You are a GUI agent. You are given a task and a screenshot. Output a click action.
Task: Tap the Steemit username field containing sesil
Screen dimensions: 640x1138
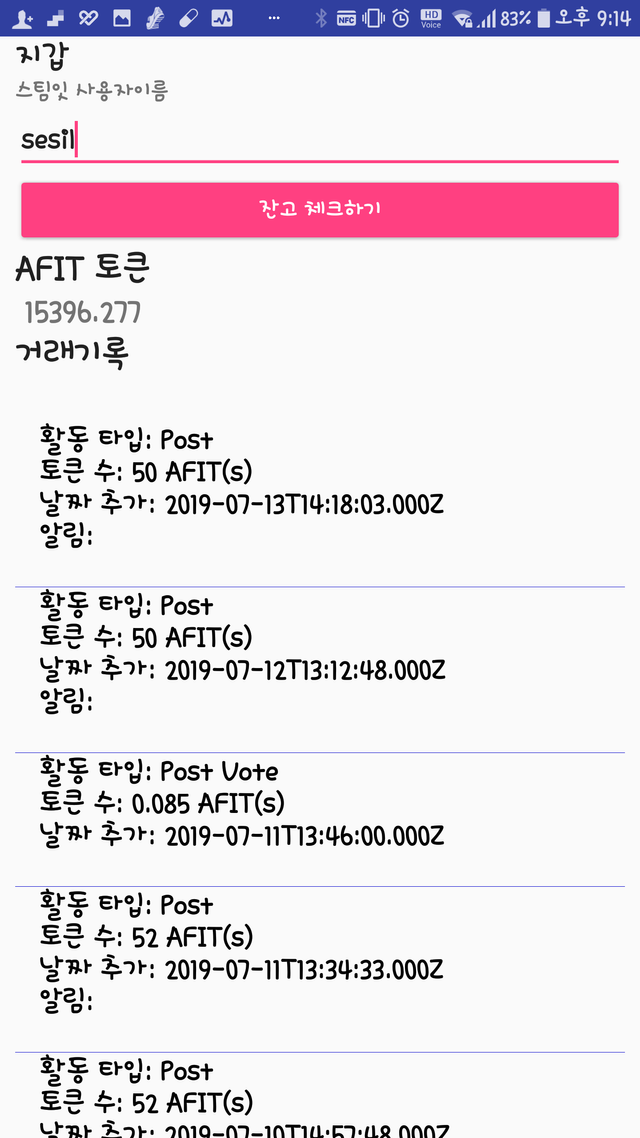(319, 141)
